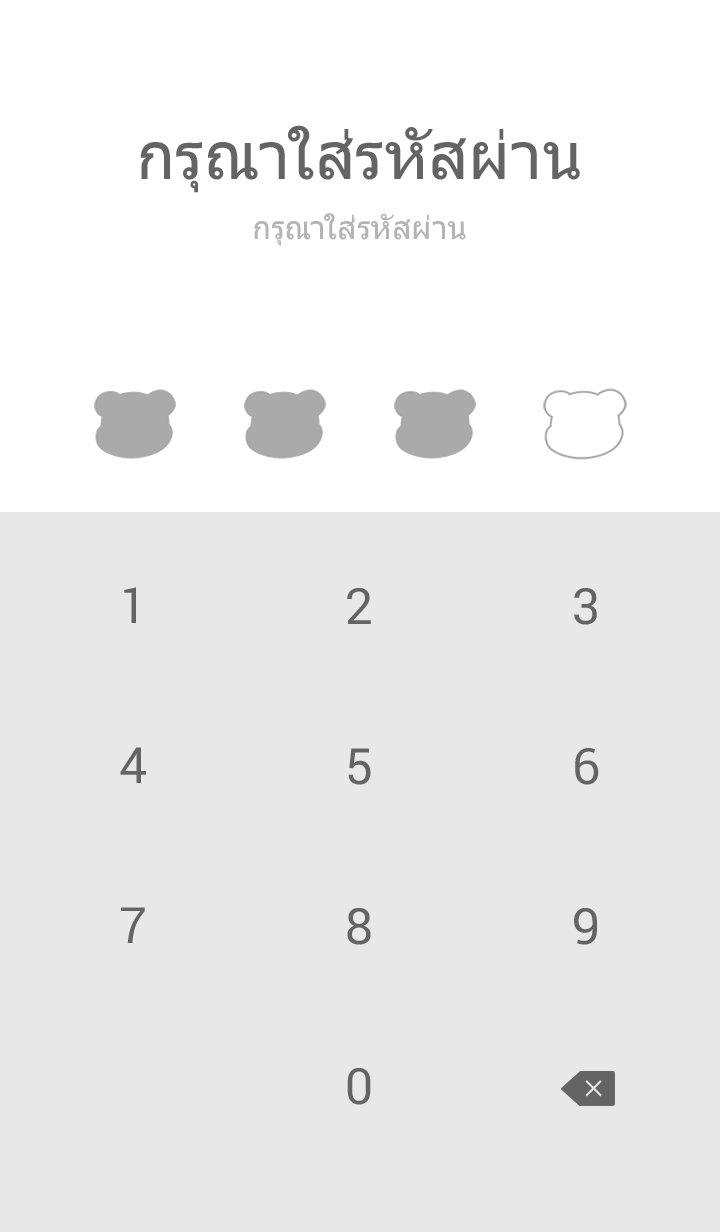The height and width of the screenshot is (1232, 720).
Task: Enter digit 3 for the passcode
Action: [586, 607]
